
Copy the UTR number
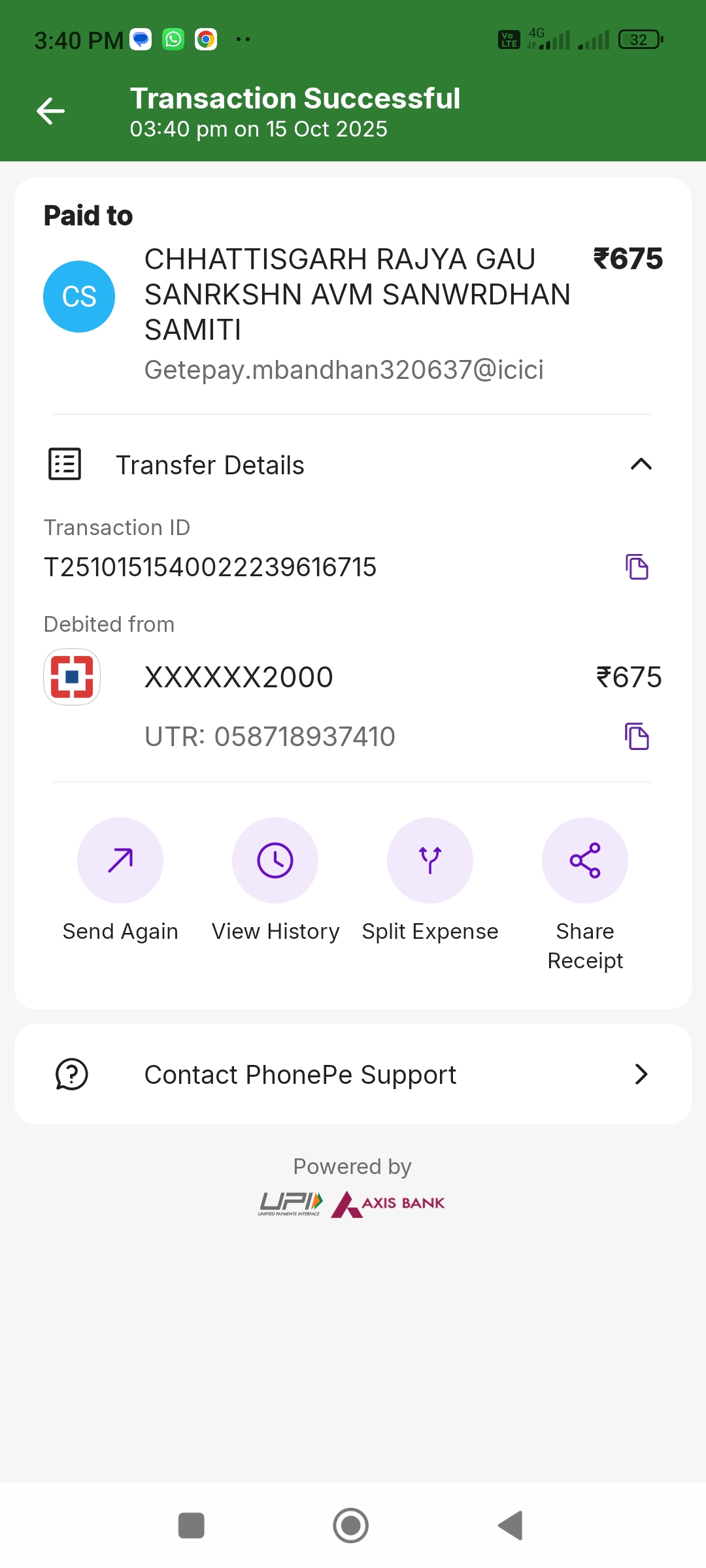point(637,736)
